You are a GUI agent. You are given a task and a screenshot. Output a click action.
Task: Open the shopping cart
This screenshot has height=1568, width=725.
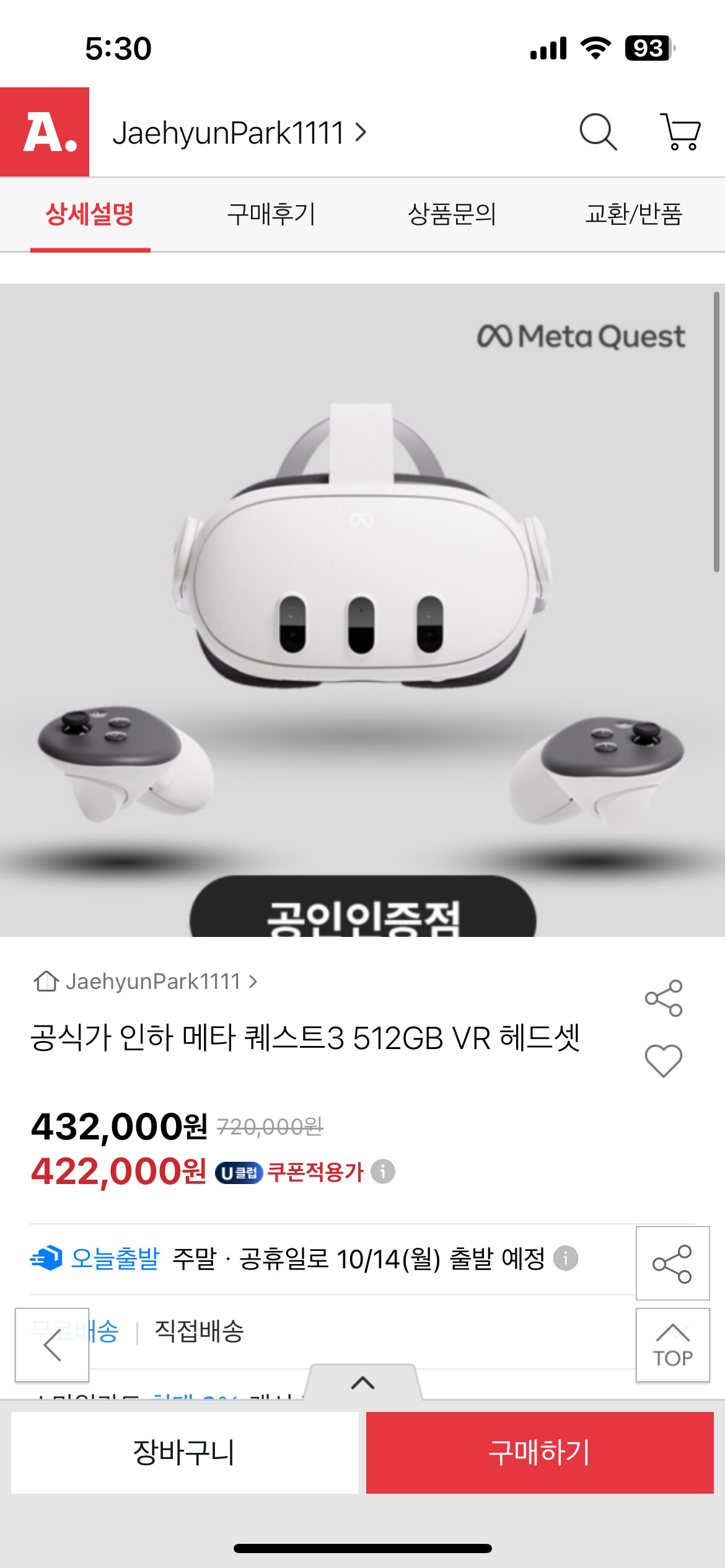click(680, 132)
